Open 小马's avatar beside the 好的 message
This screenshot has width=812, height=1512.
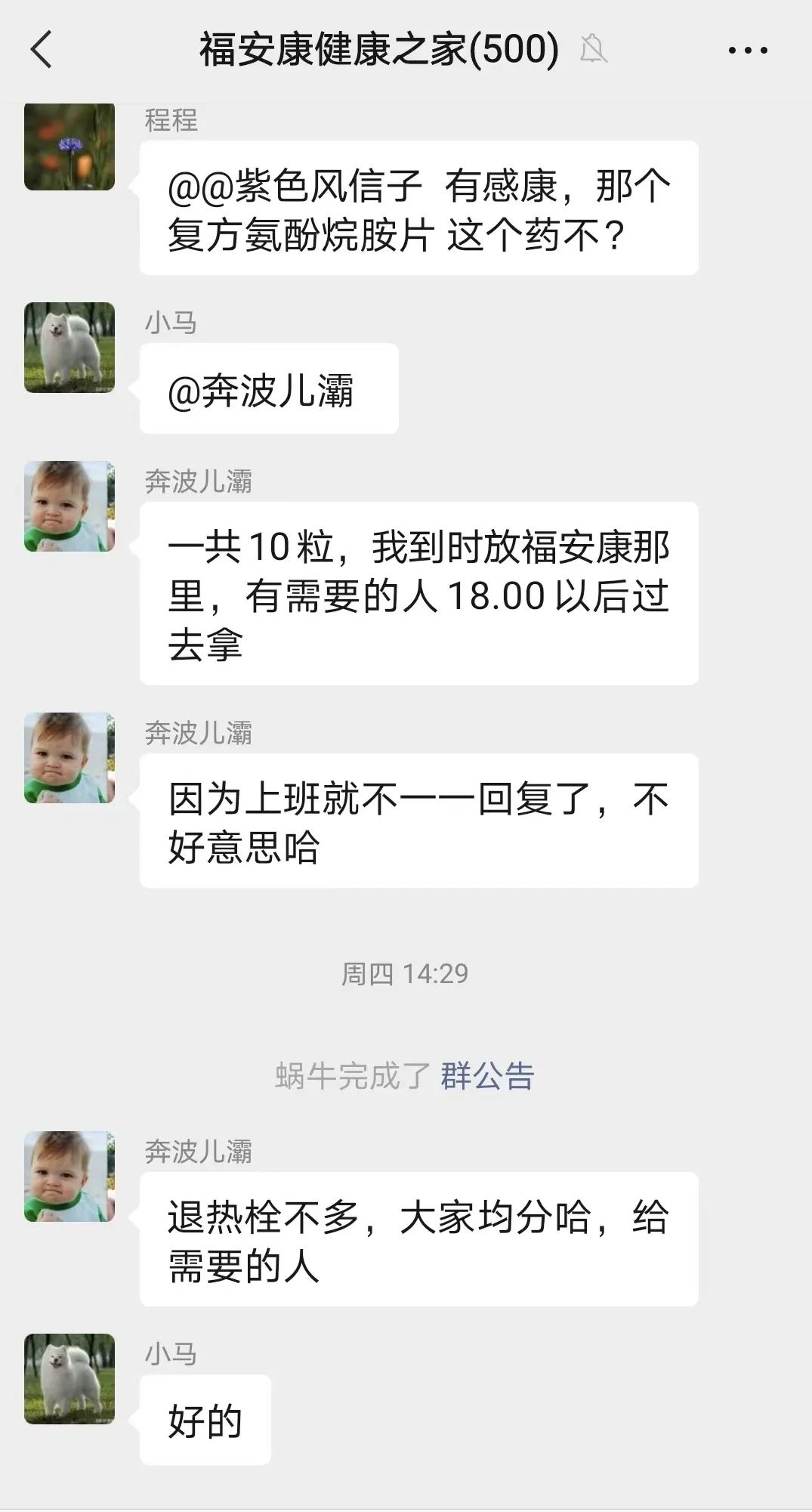[x=69, y=1379]
